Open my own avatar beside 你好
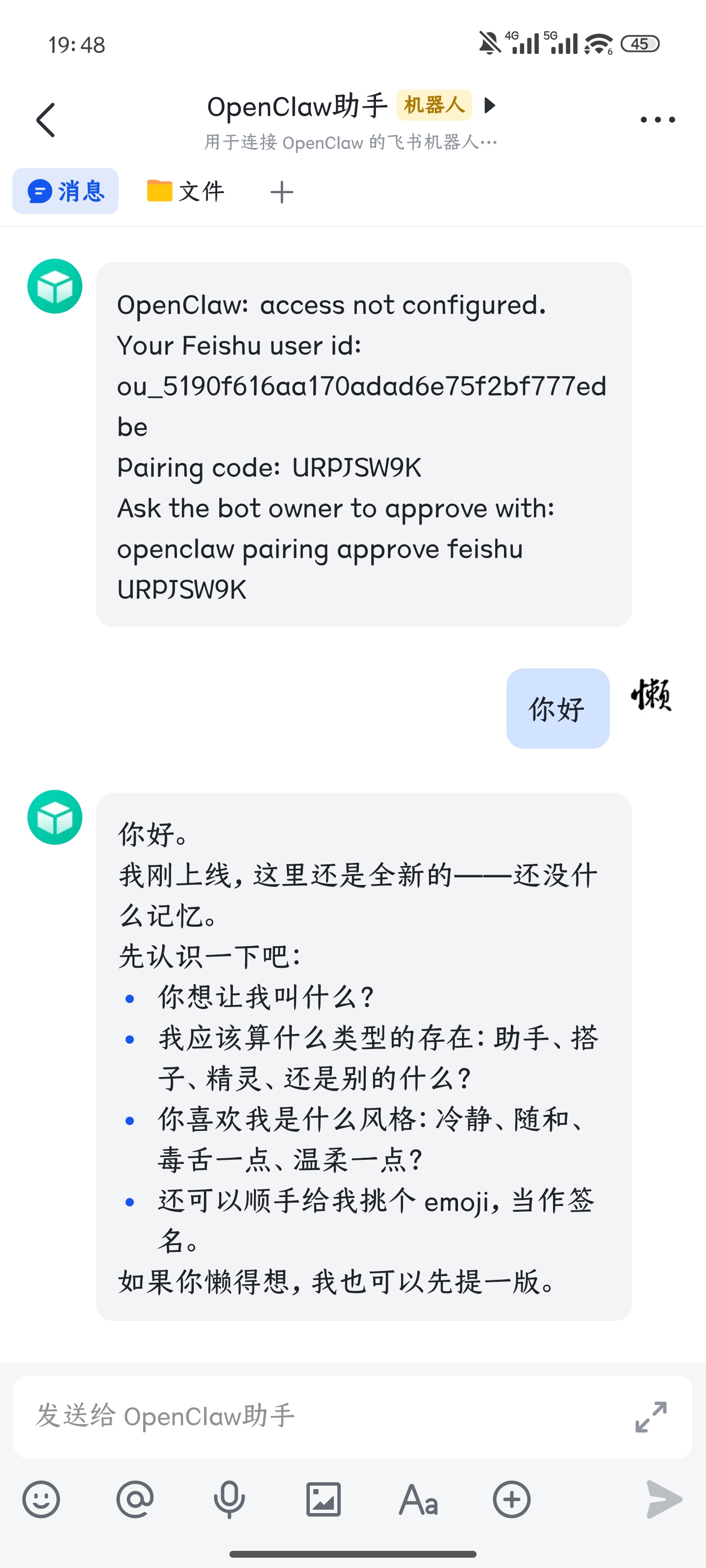 click(651, 695)
